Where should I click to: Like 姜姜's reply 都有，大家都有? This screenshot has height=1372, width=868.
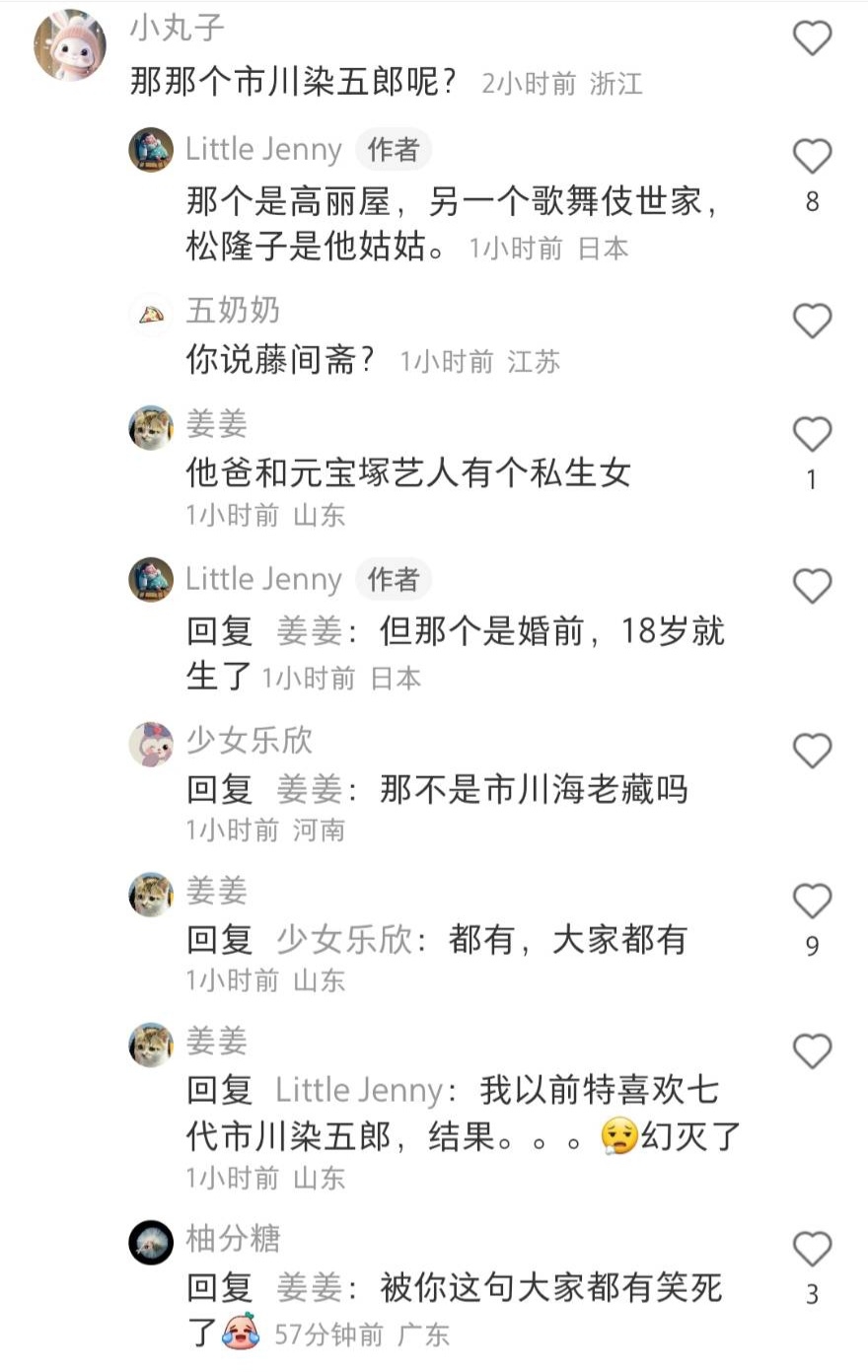click(813, 902)
